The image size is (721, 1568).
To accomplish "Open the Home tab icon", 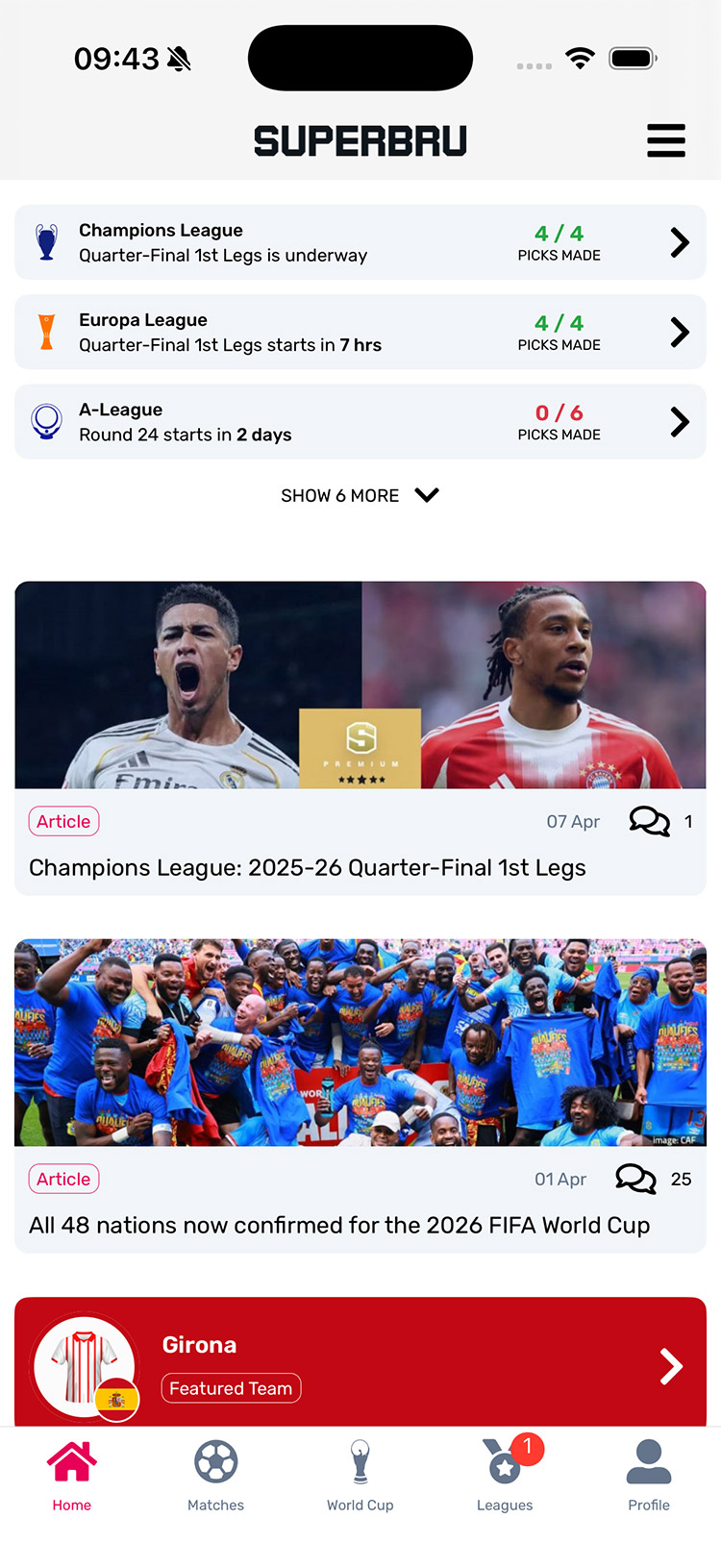I will coord(72,1461).
